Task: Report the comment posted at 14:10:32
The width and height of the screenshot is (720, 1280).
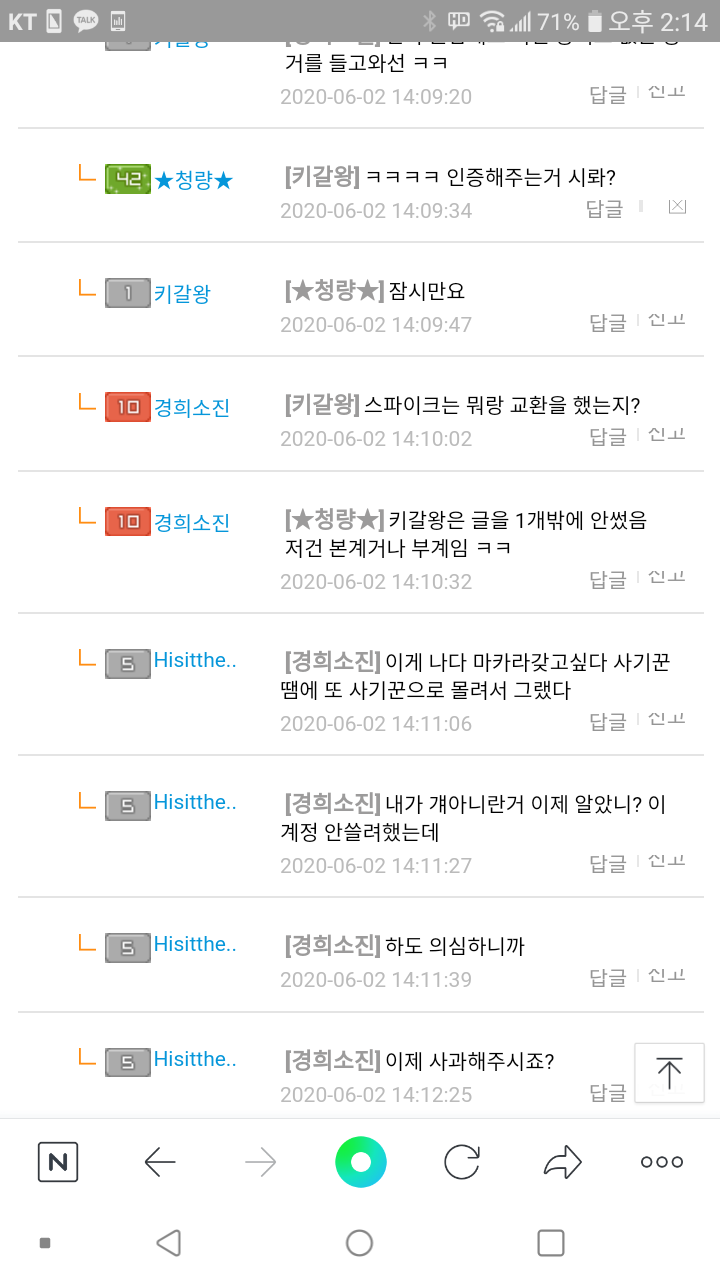Action: (667, 577)
